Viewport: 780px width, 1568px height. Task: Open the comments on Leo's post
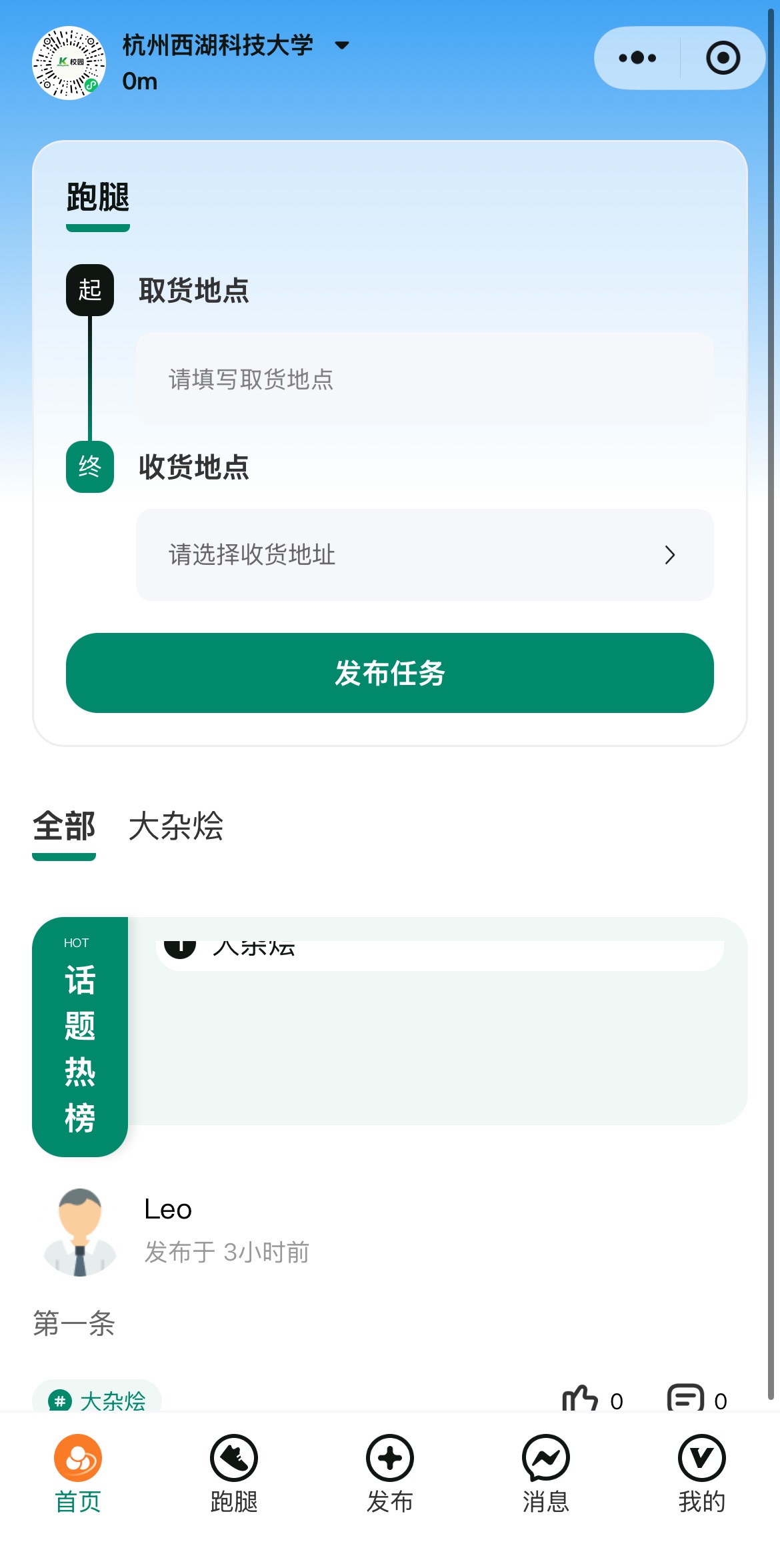click(685, 1399)
